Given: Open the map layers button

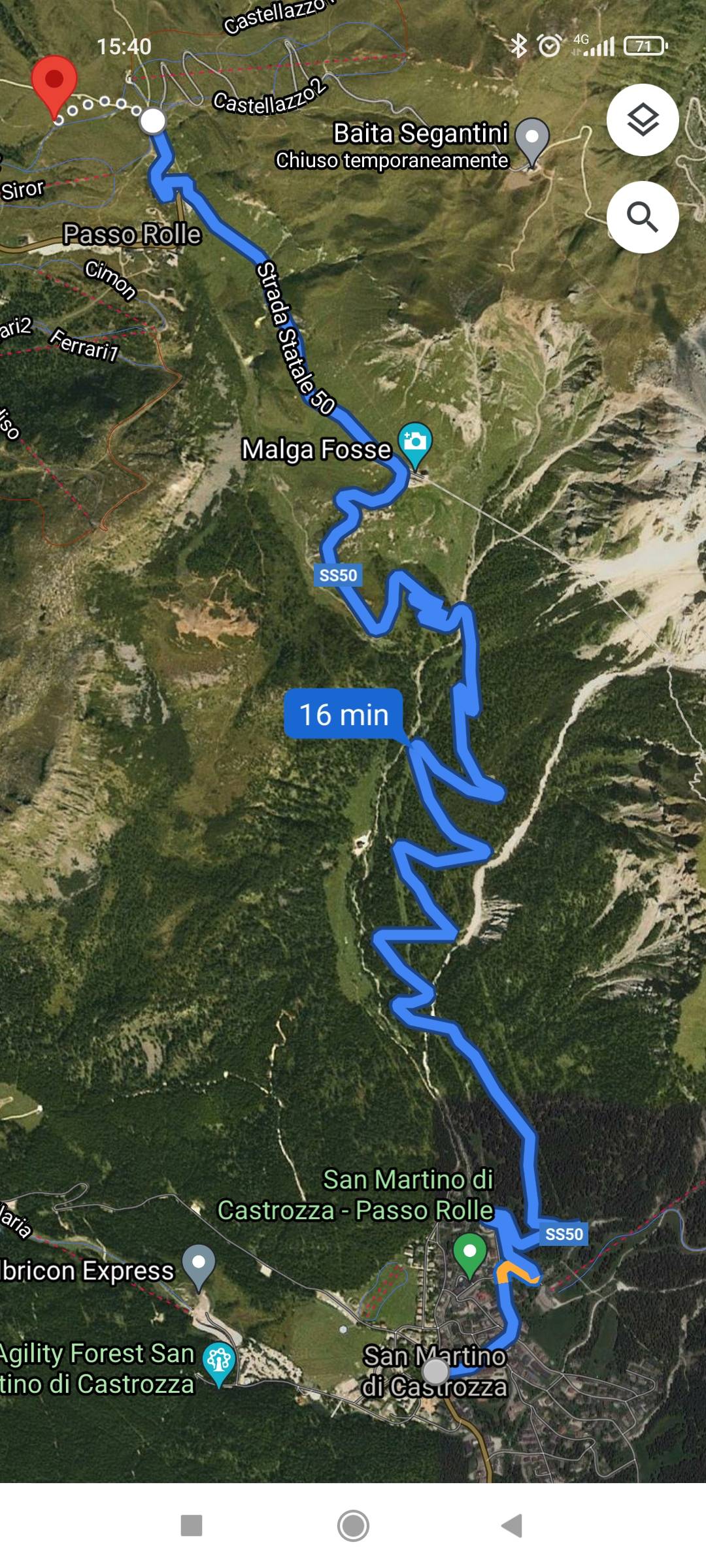Looking at the screenshot, I should tap(642, 120).
